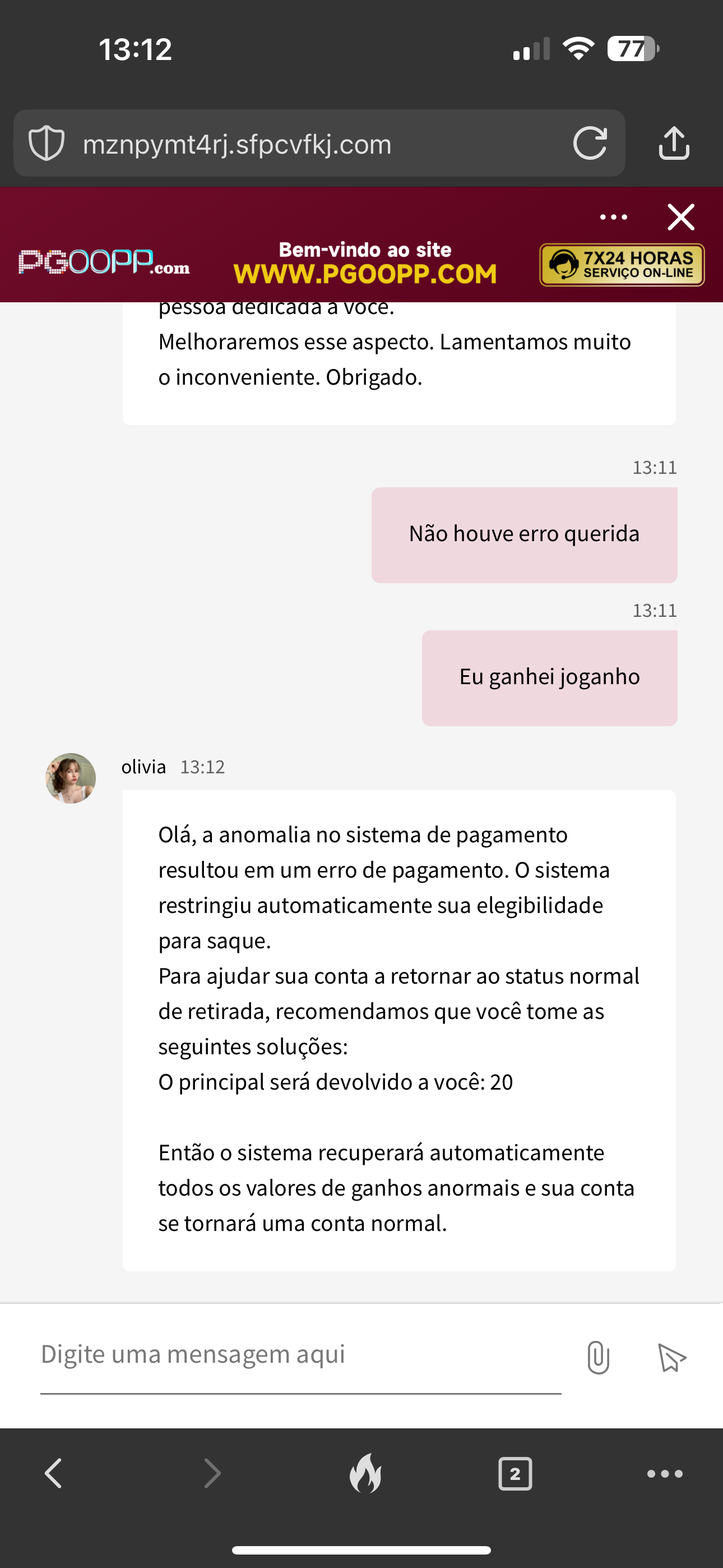Tap the privacy shield icon
The height and width of the screenshot is (1568, 723).
click(x=47, y=144)
